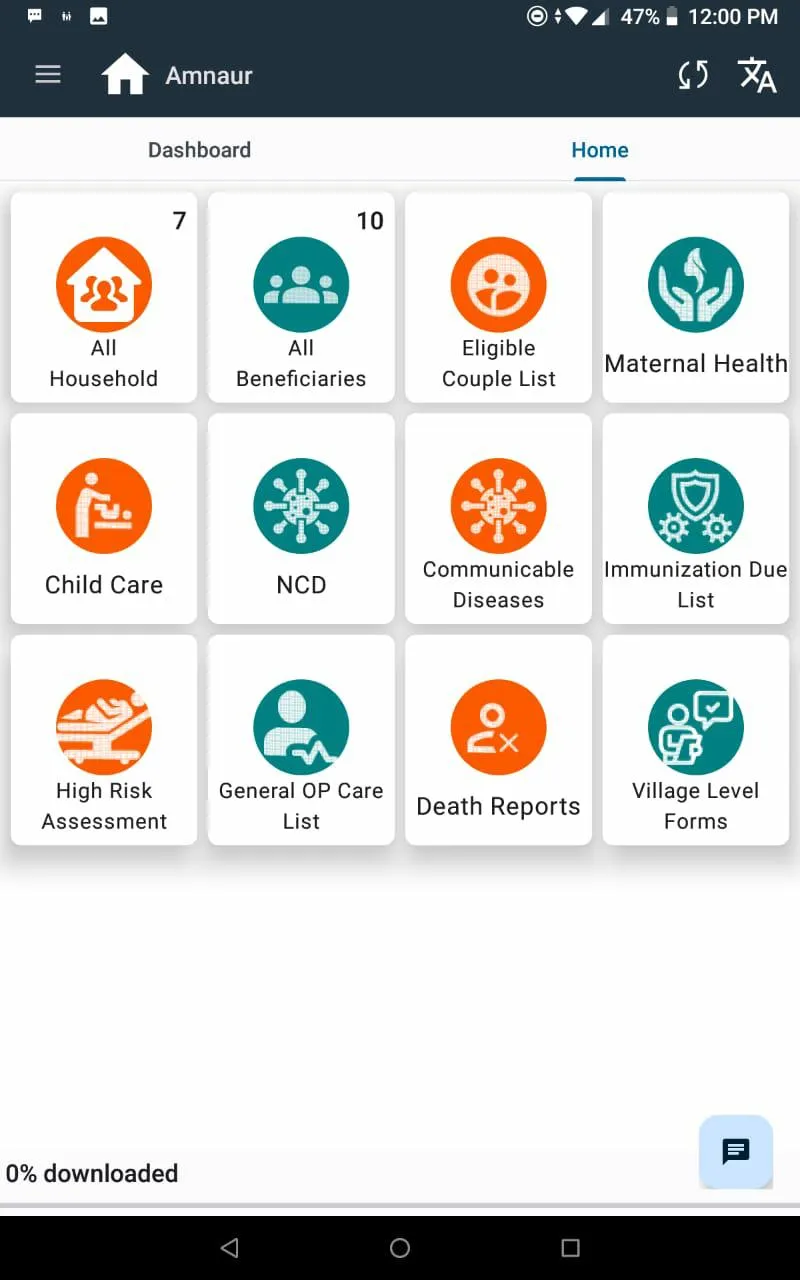Viewport: 800px width, 1280px height.
Task: View the Eligible Couple List
Action: 499,297
